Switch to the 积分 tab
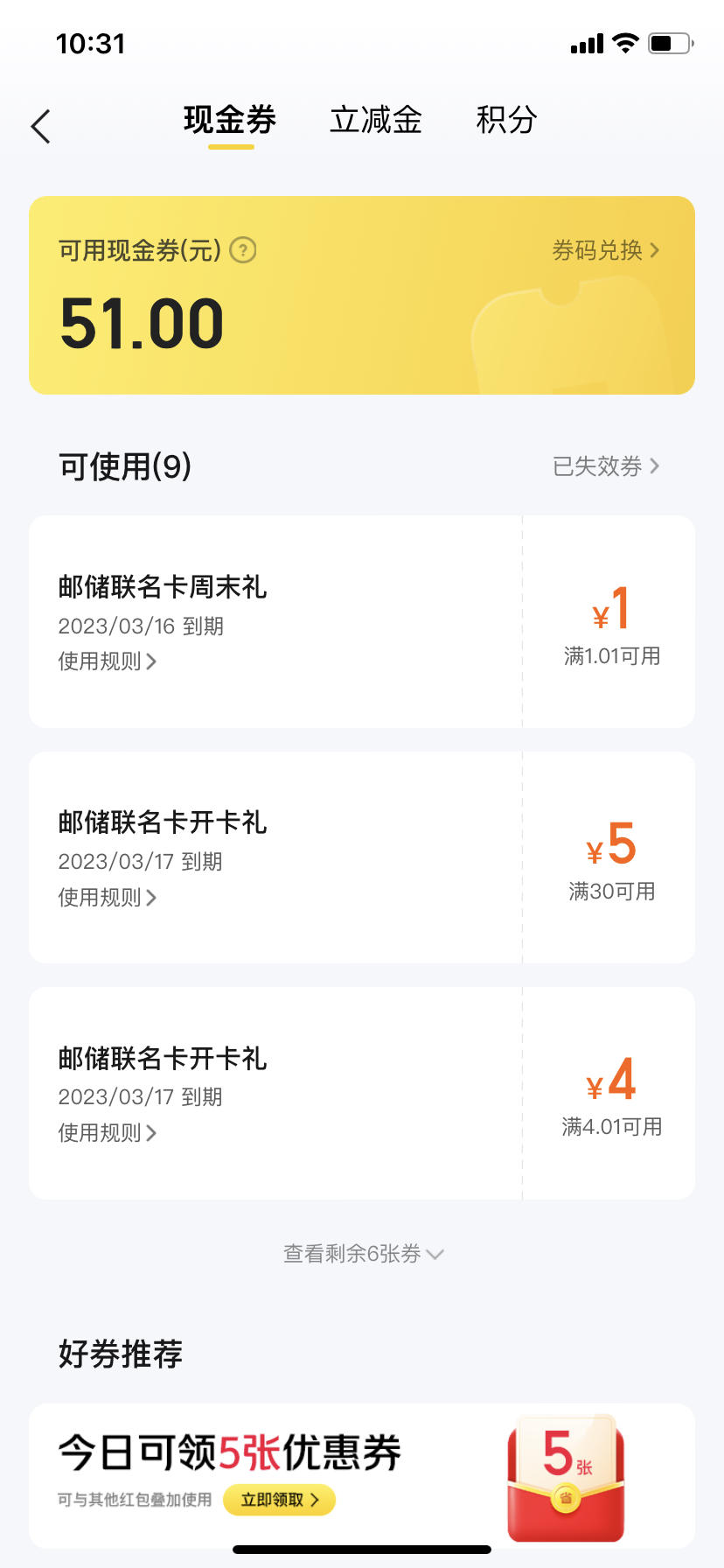 click(x=506, y=120)
